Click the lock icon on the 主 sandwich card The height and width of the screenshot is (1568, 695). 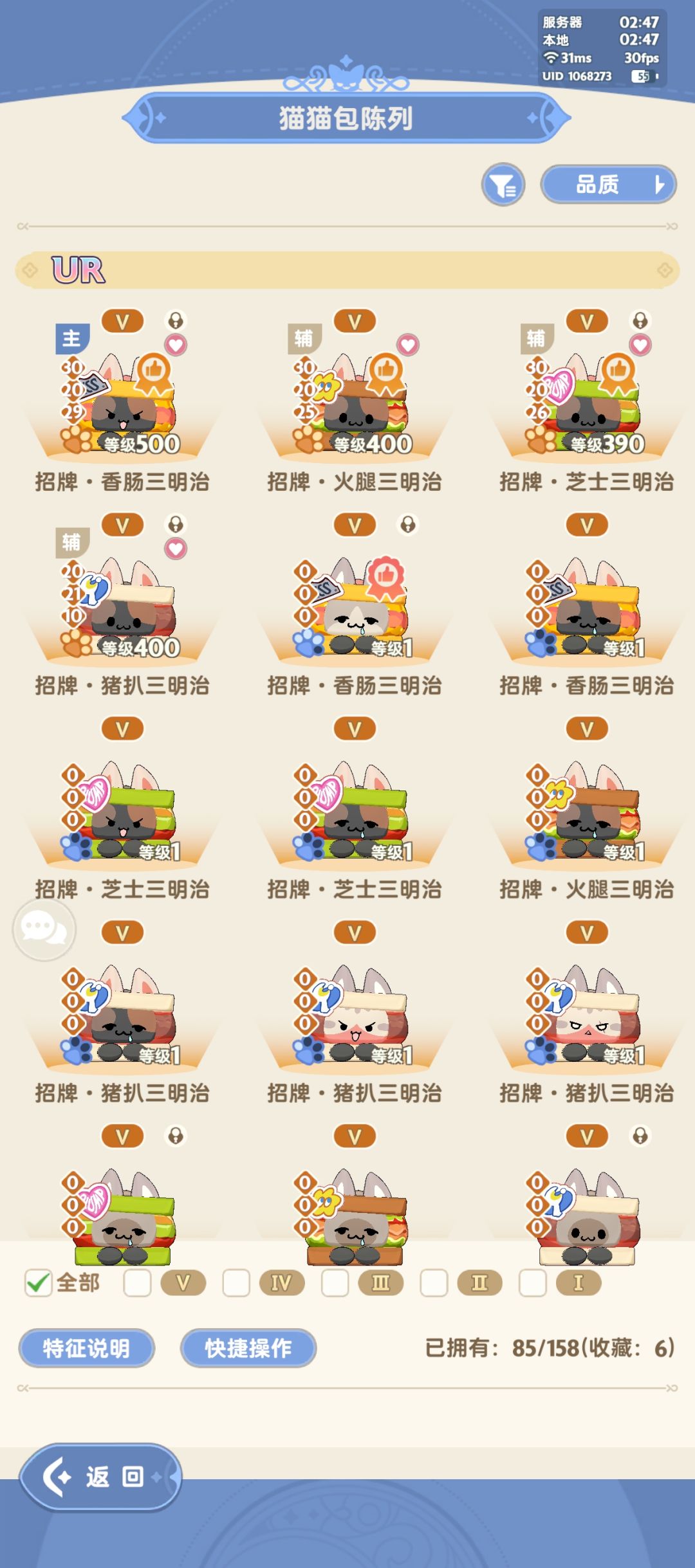coord(175,320)
